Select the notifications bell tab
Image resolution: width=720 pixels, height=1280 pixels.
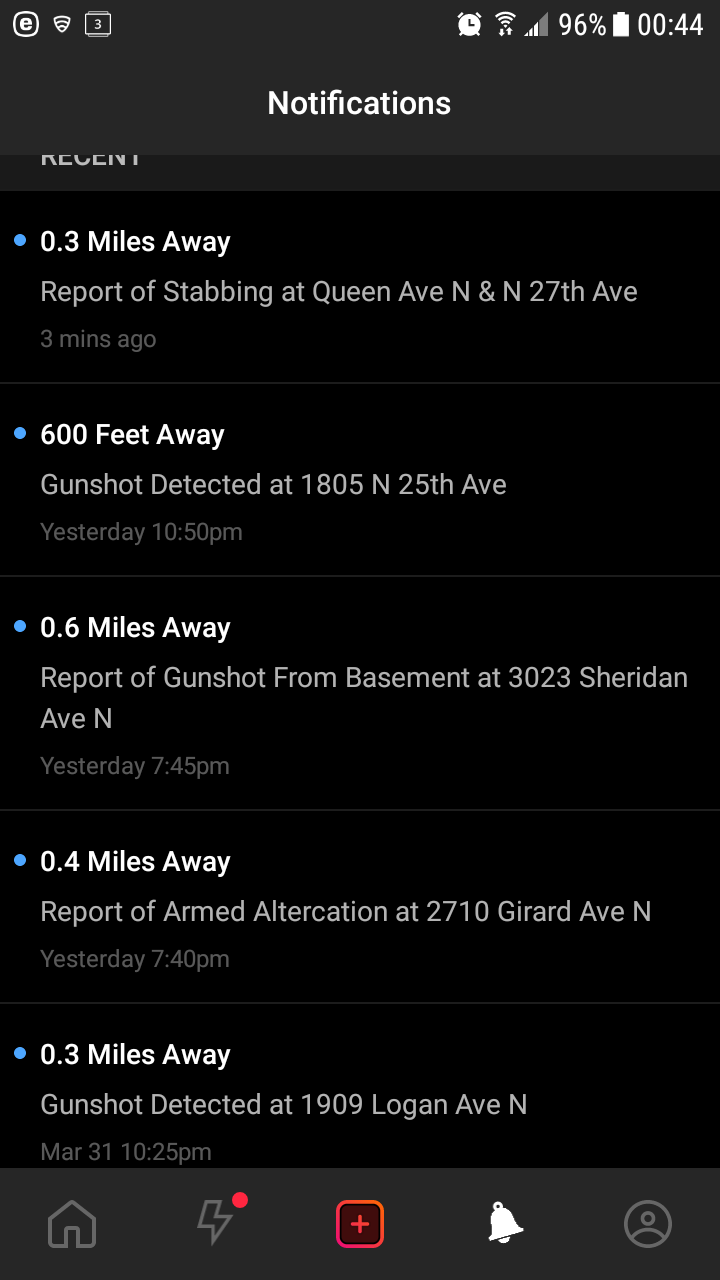[x=505, y=1223]
